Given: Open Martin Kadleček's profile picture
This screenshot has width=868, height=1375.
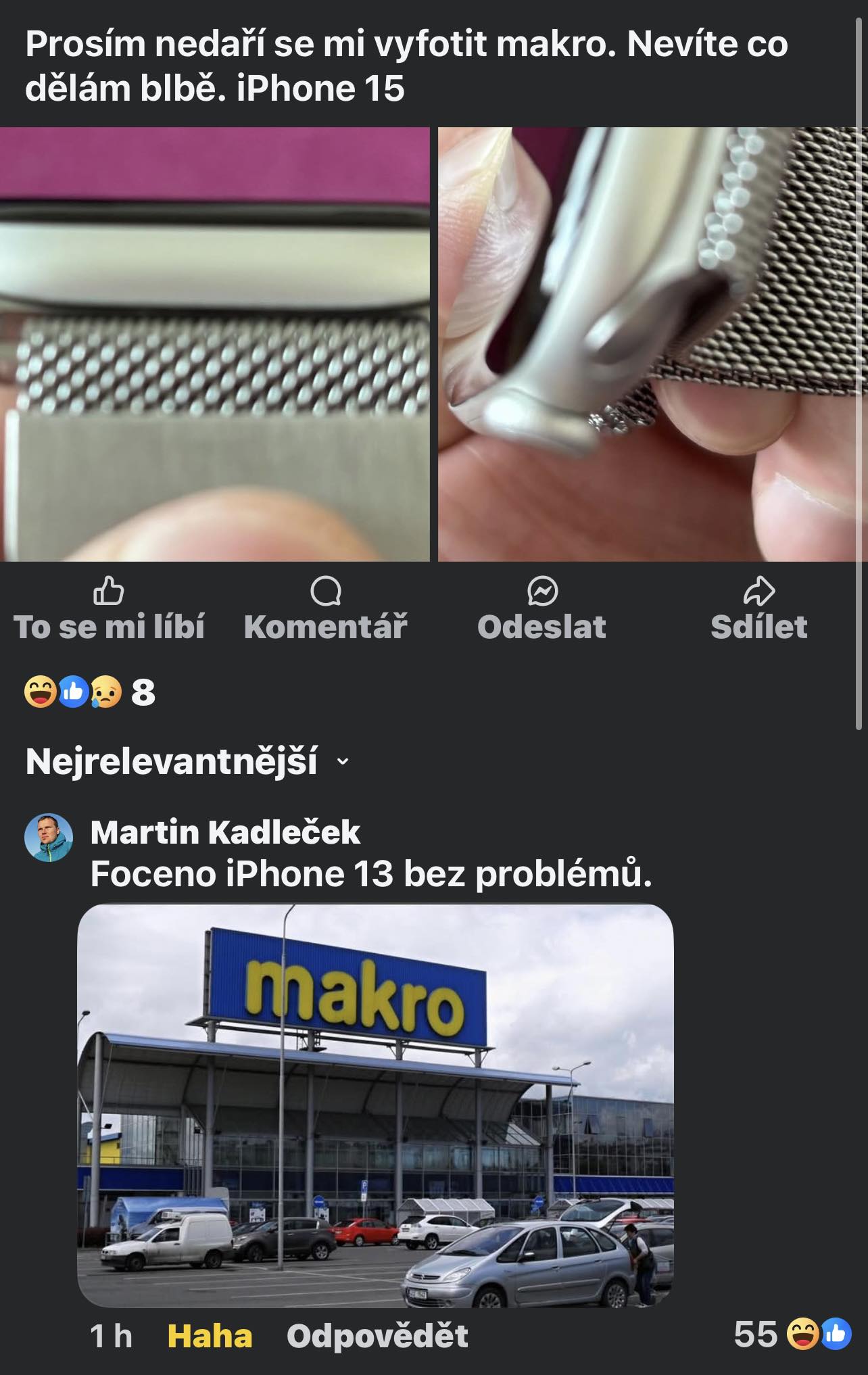Looking at the screenshot, I should tap(49, 838).
